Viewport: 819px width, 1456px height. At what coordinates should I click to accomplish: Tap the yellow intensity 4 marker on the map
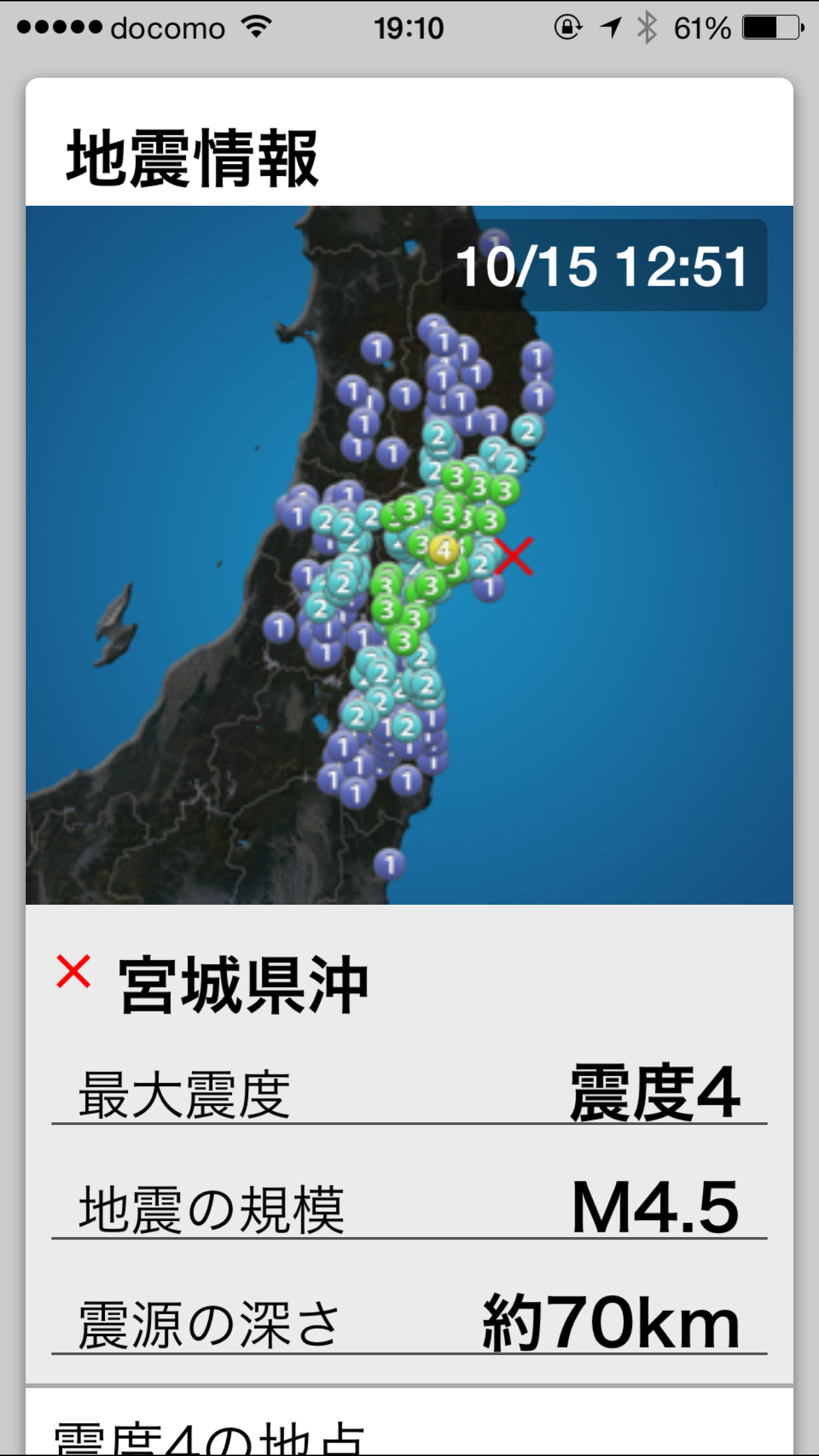click(x=443, y=549)
